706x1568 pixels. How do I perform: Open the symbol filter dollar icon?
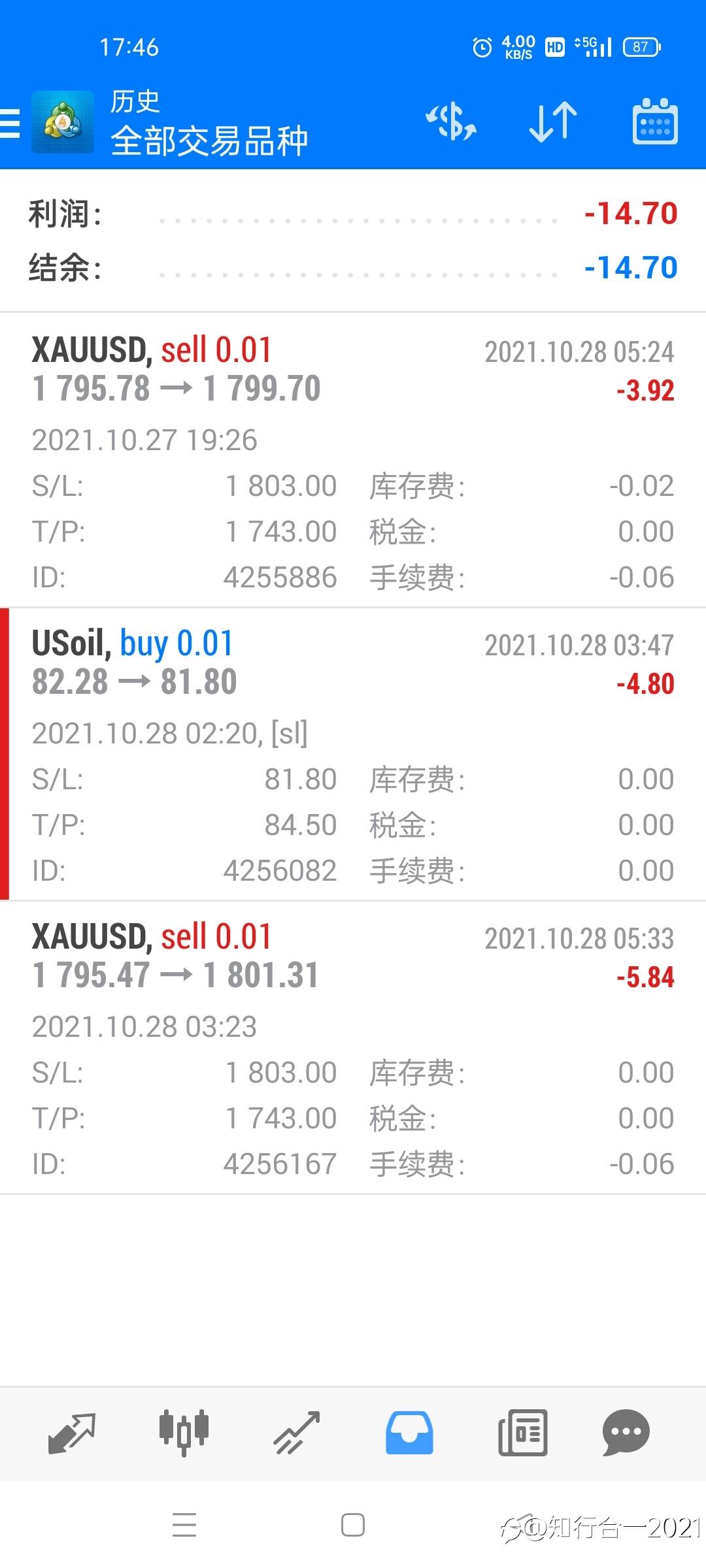pyautogui.click(x=451, y=122)
